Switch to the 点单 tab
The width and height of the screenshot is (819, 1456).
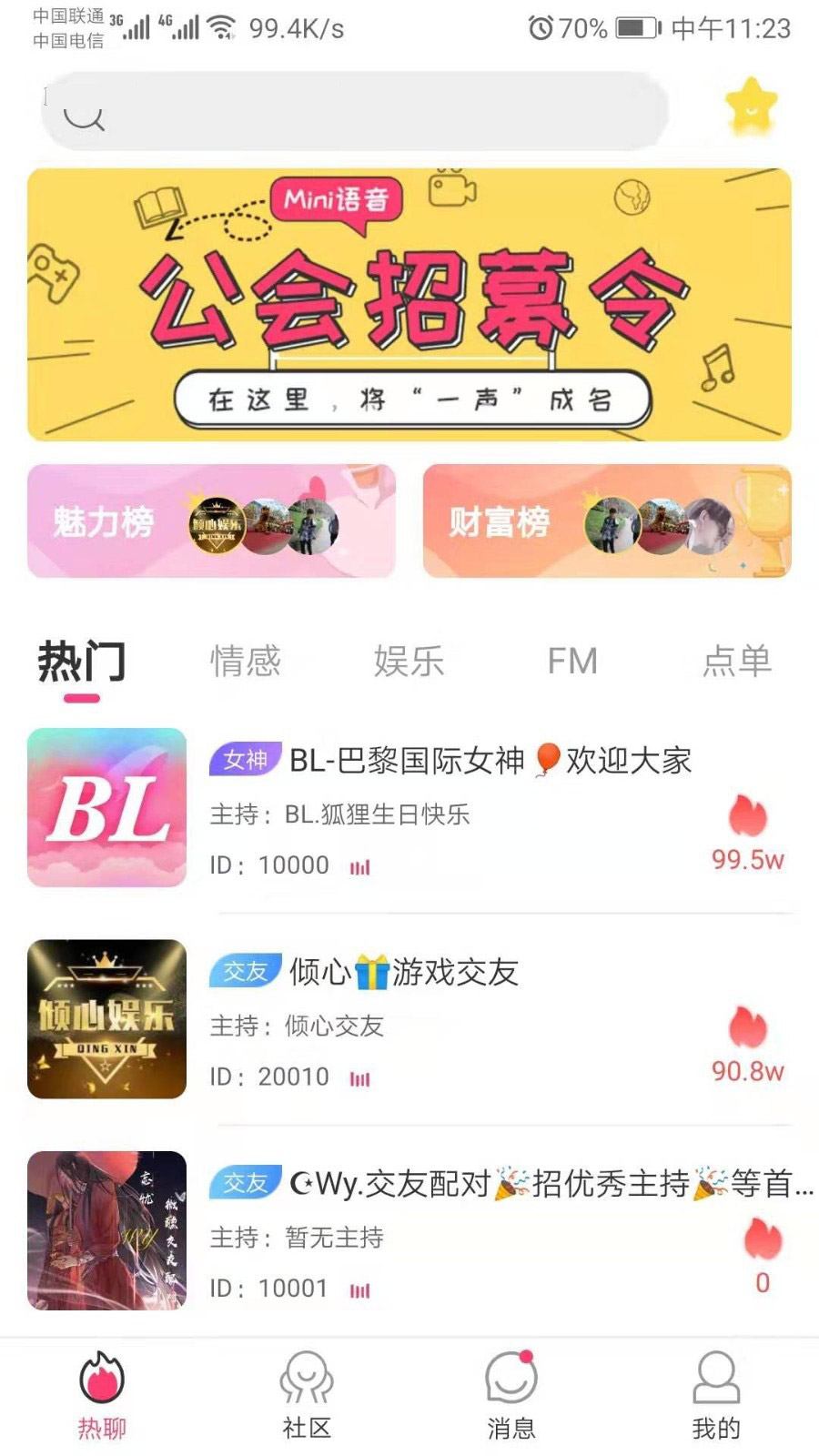pos(736,662)
